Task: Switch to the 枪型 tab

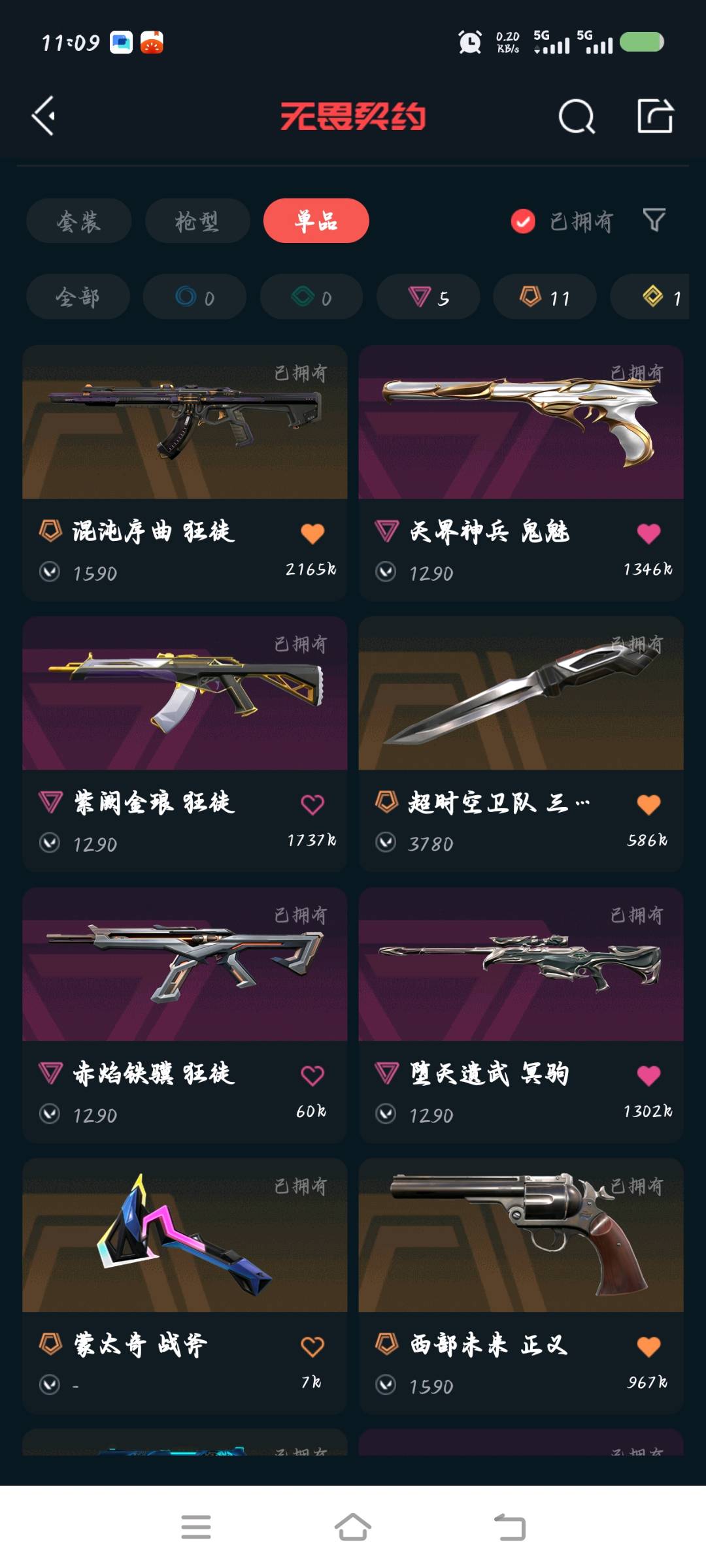Action: coord(197,221)
